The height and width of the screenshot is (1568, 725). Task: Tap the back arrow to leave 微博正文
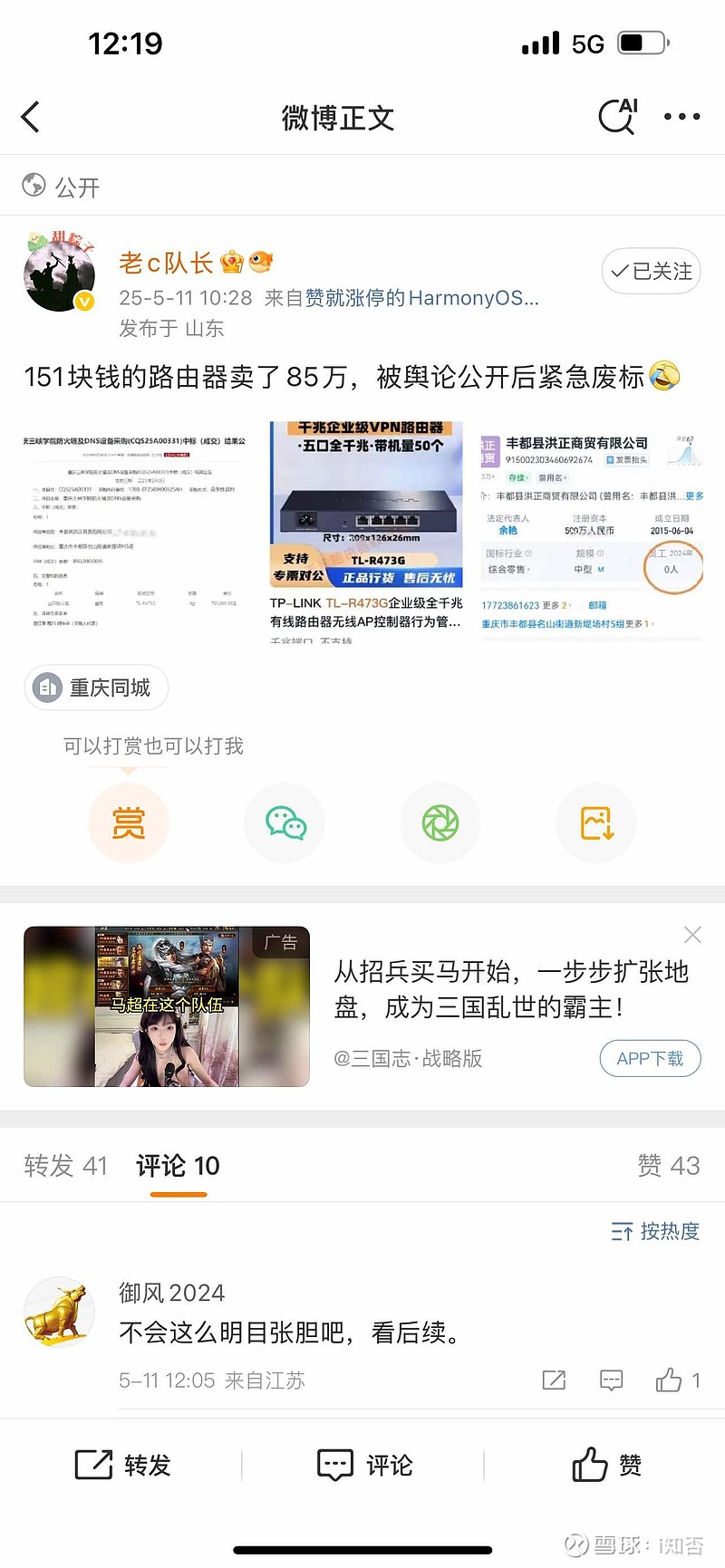31,117
